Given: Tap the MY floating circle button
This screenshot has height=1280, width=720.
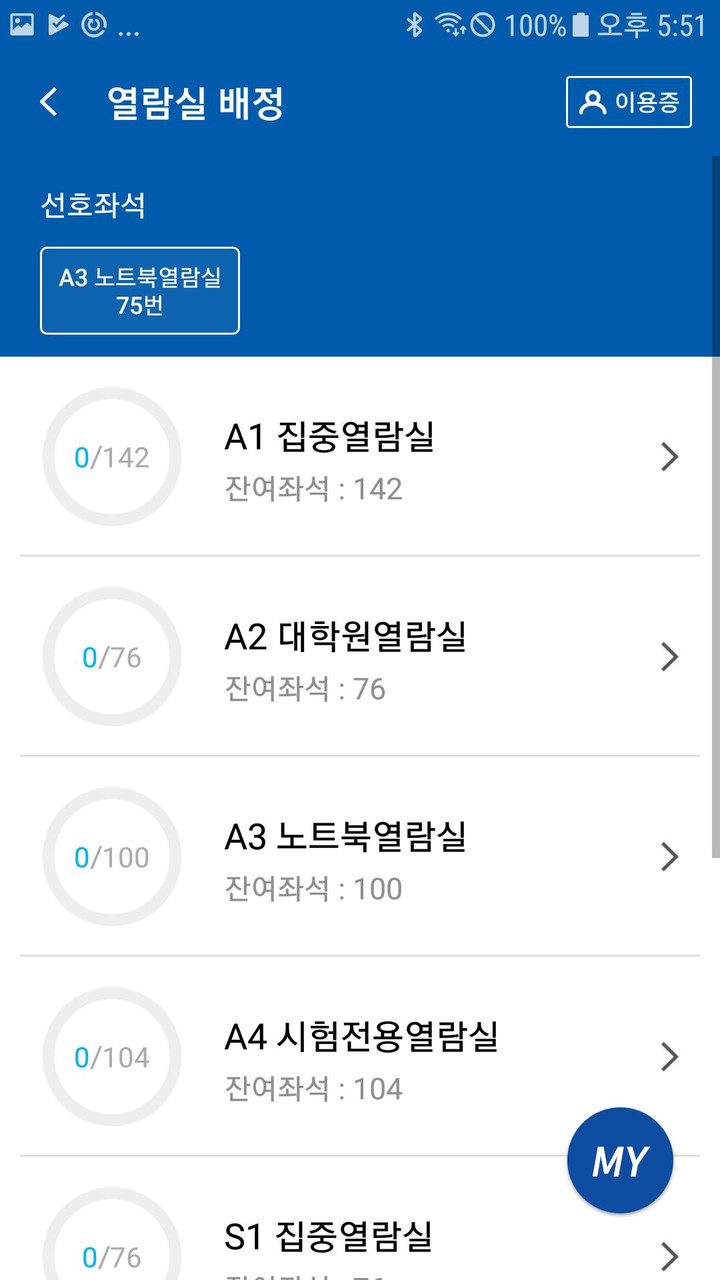Looking at the screenshot, I should click(620, 1160).
